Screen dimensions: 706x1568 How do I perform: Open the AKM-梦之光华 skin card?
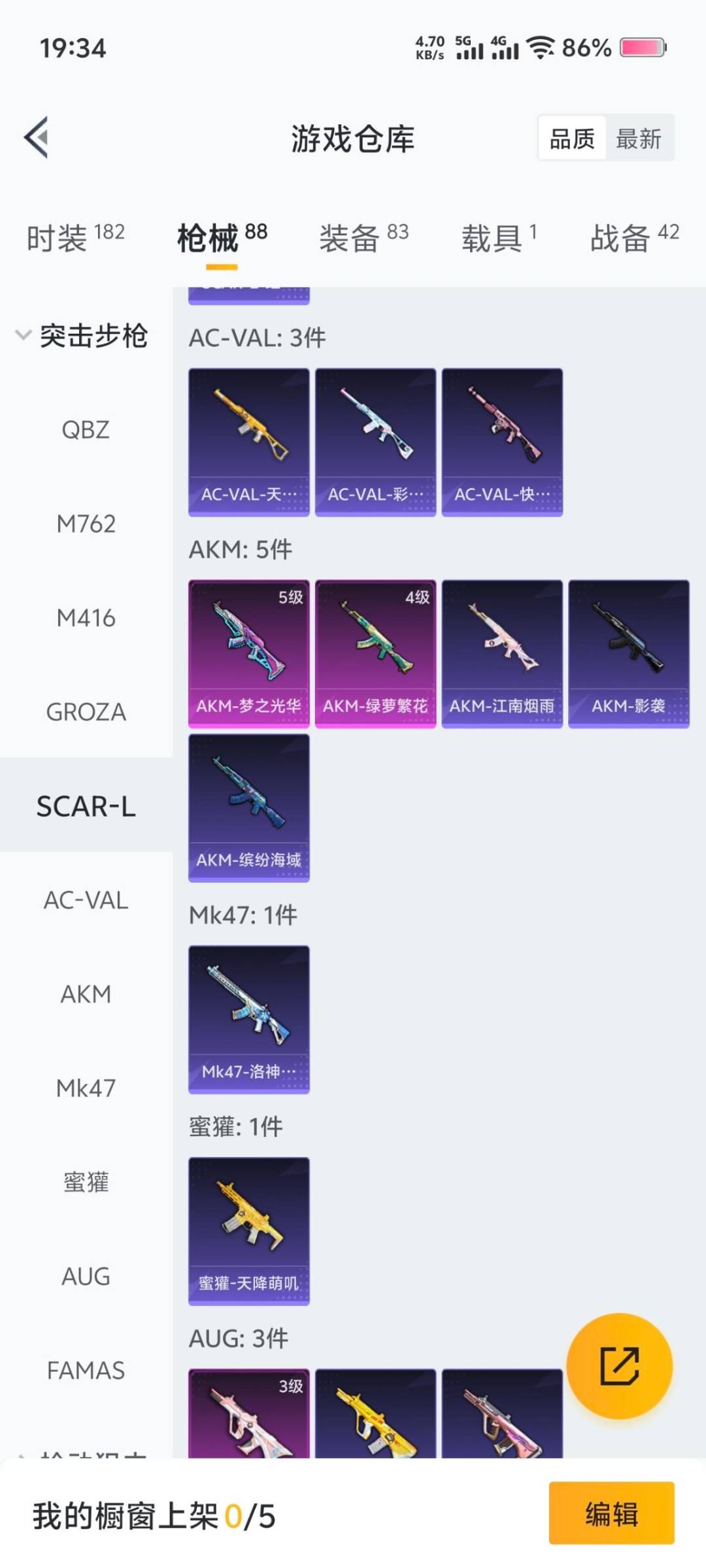click(x=248, y=653)
